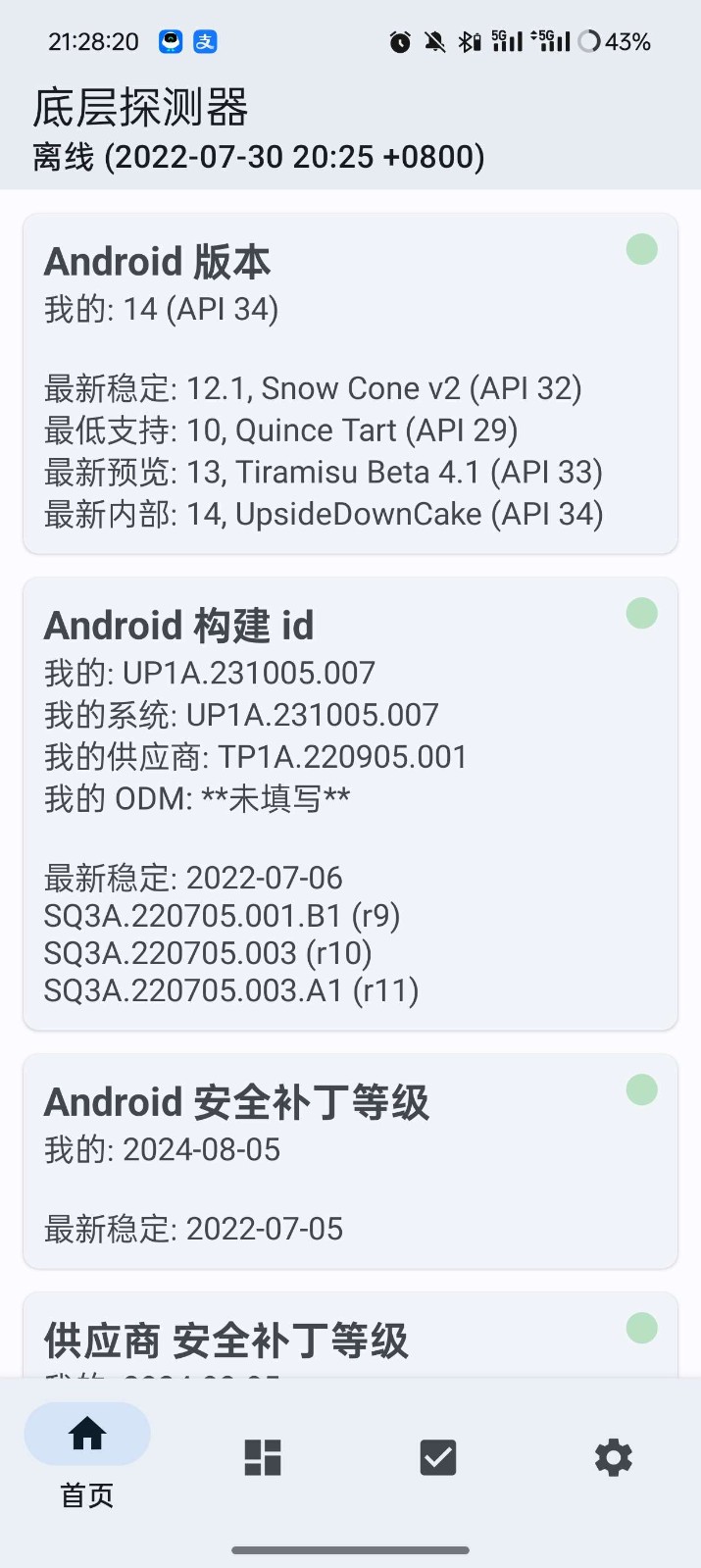View the Android 安全补丁等级 card

[350, 1161]
